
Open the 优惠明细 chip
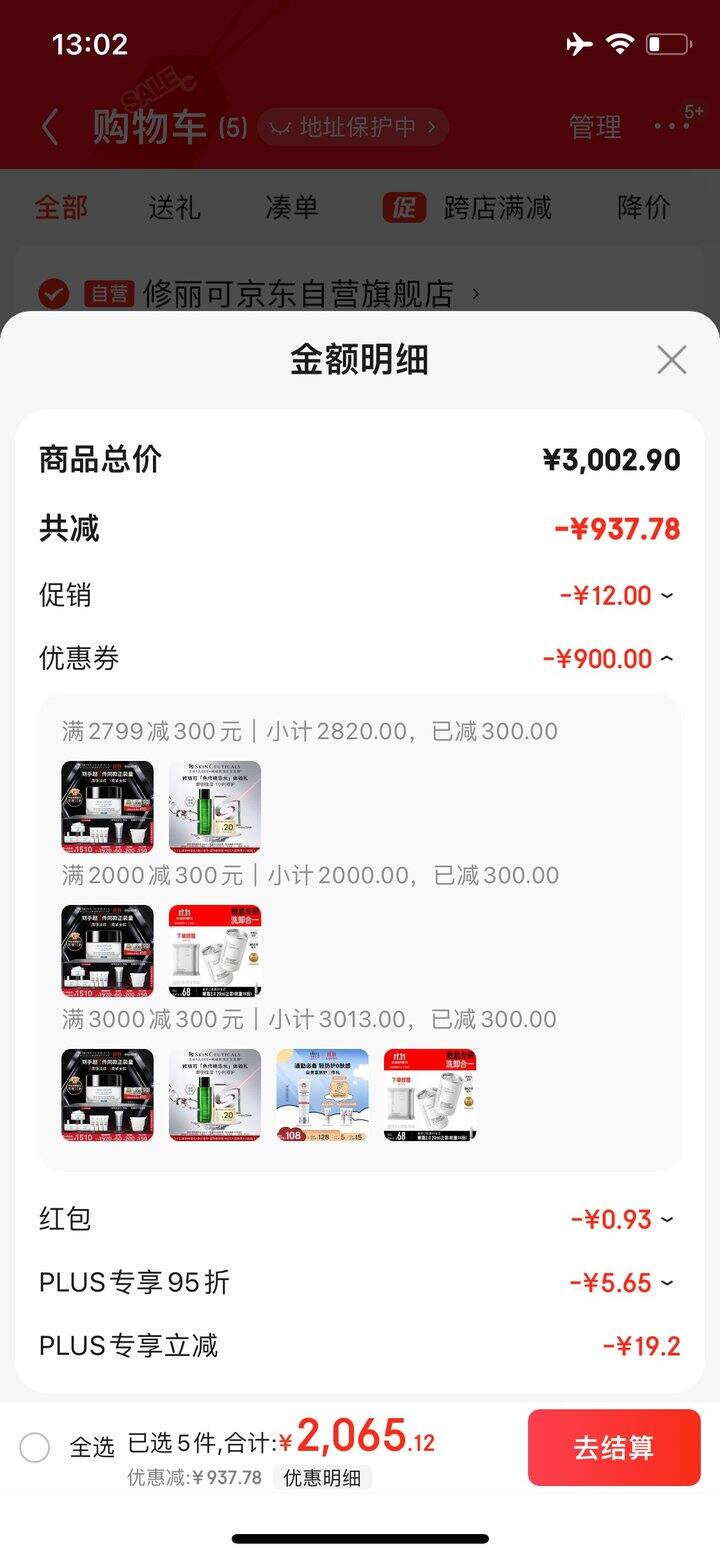[322, 1478]
